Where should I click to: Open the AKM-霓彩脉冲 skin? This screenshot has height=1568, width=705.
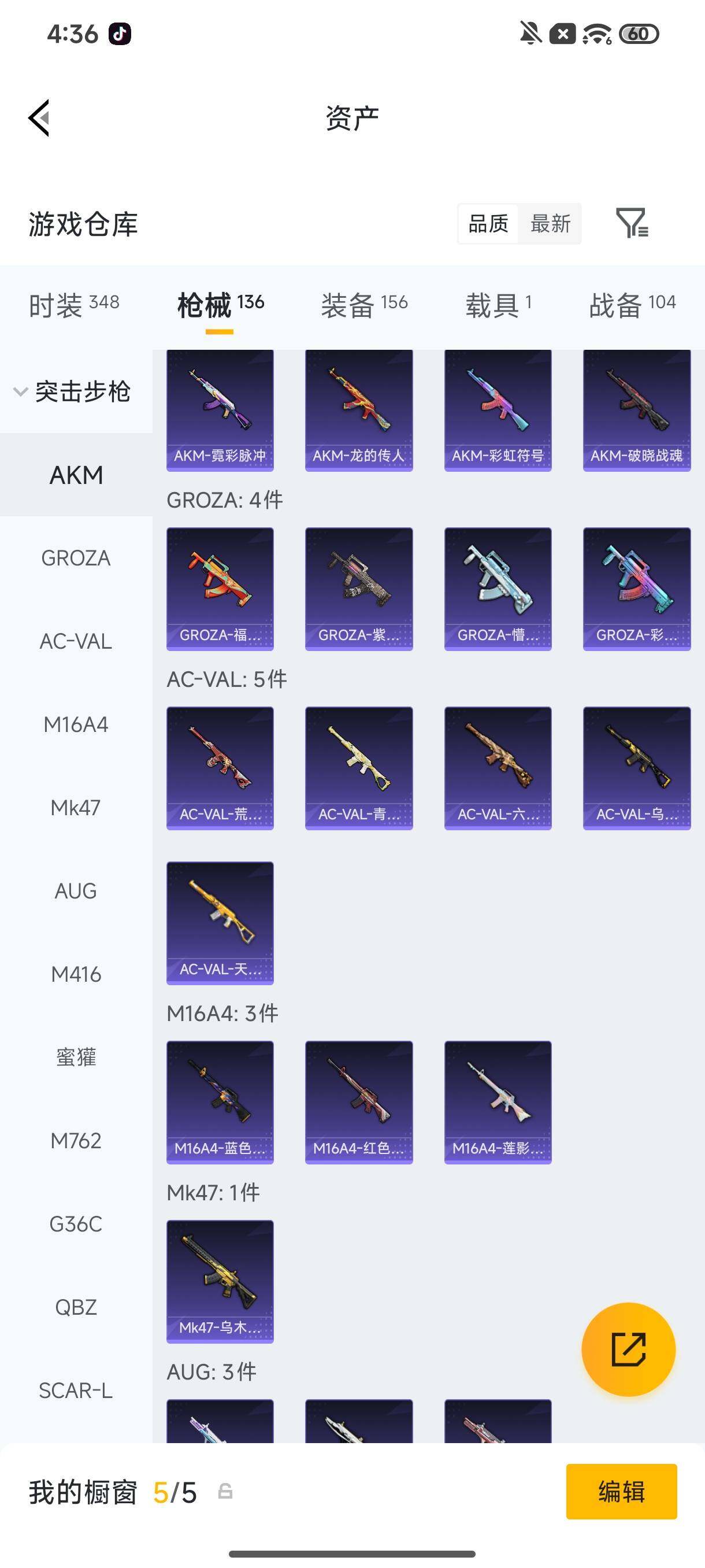pos(220,411)
